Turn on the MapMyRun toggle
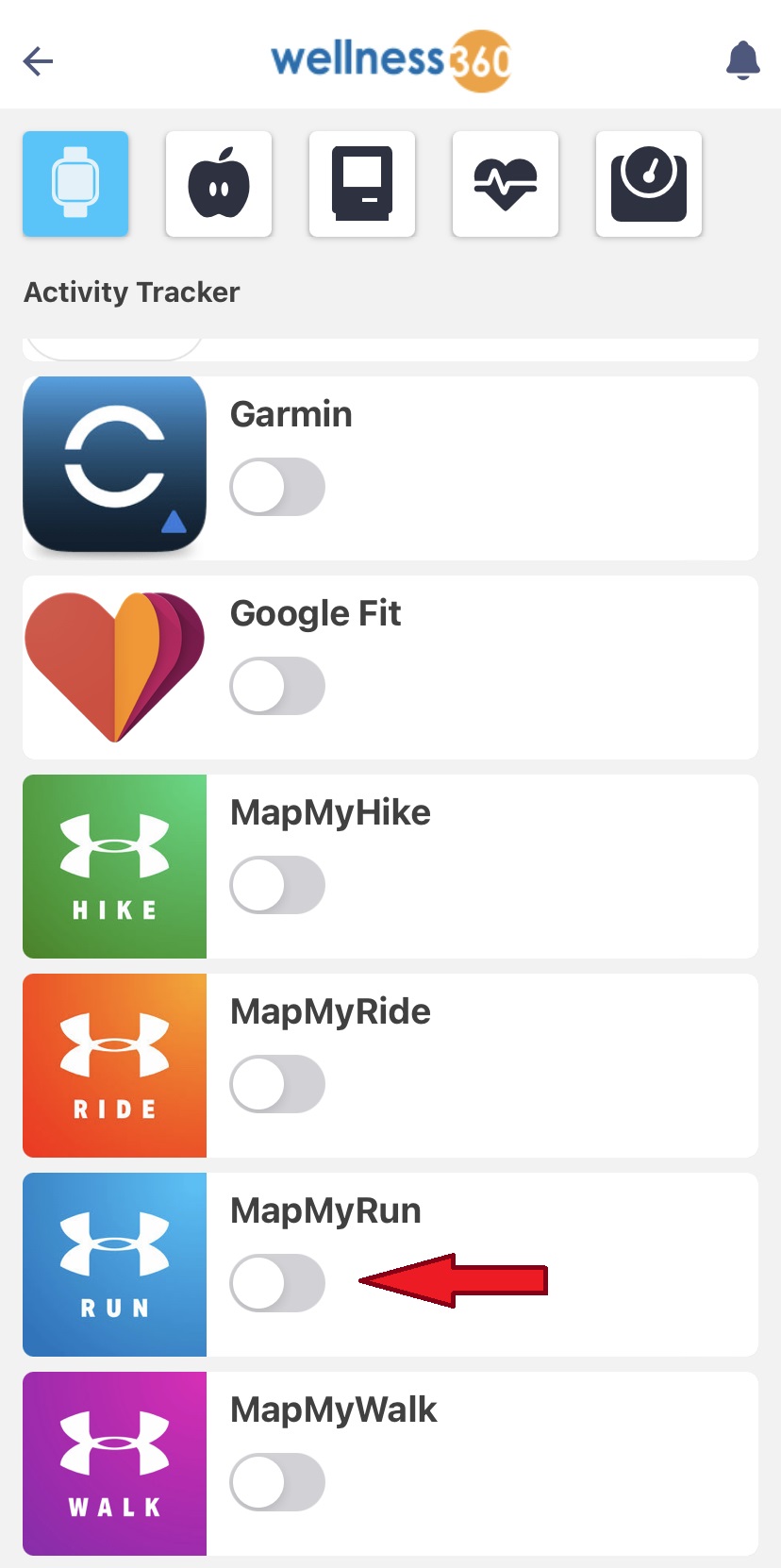This screenshot has width=781, height=1568. (x=277, y=1283)
